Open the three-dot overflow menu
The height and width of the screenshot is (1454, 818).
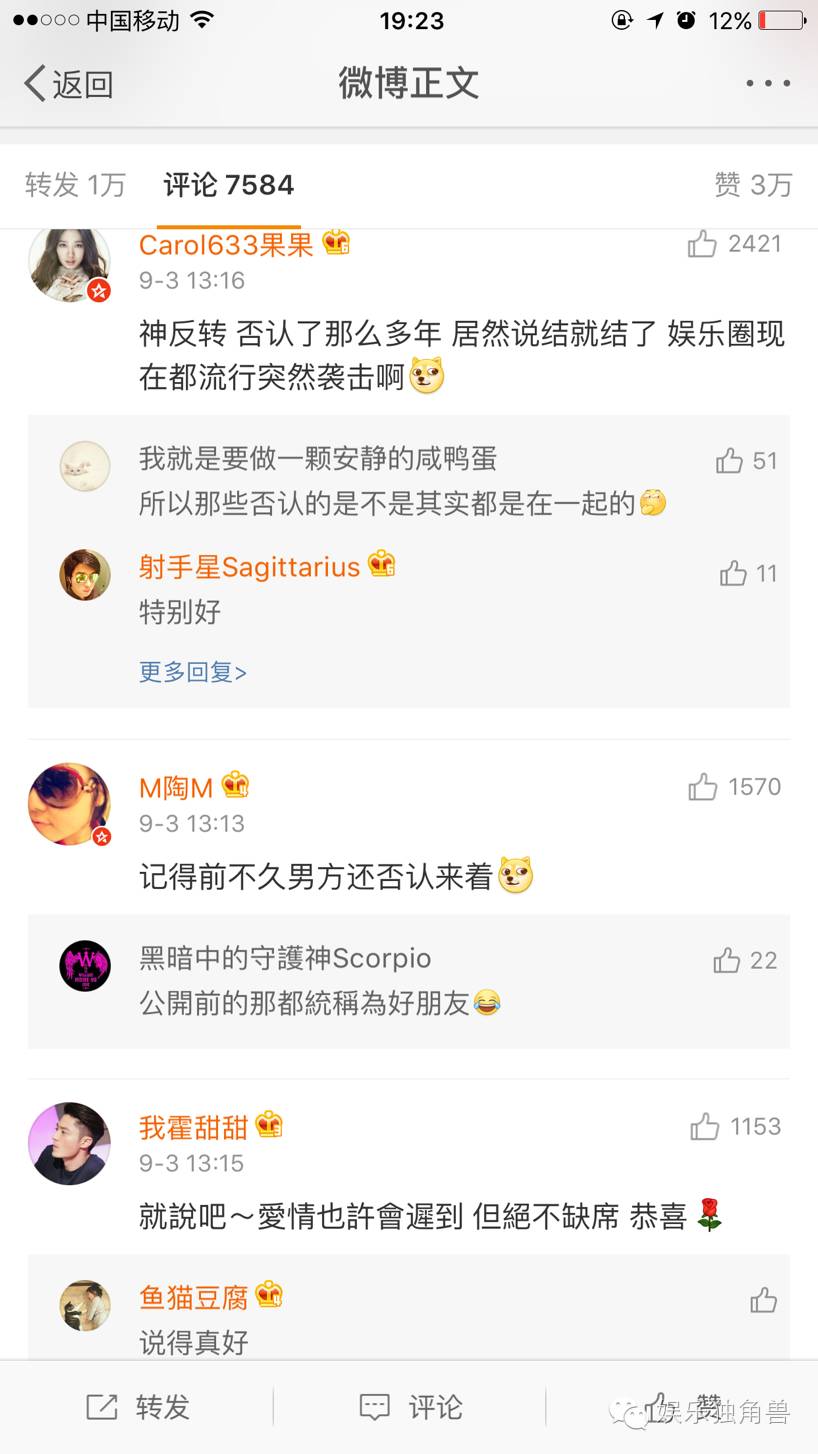pos(768,84)
